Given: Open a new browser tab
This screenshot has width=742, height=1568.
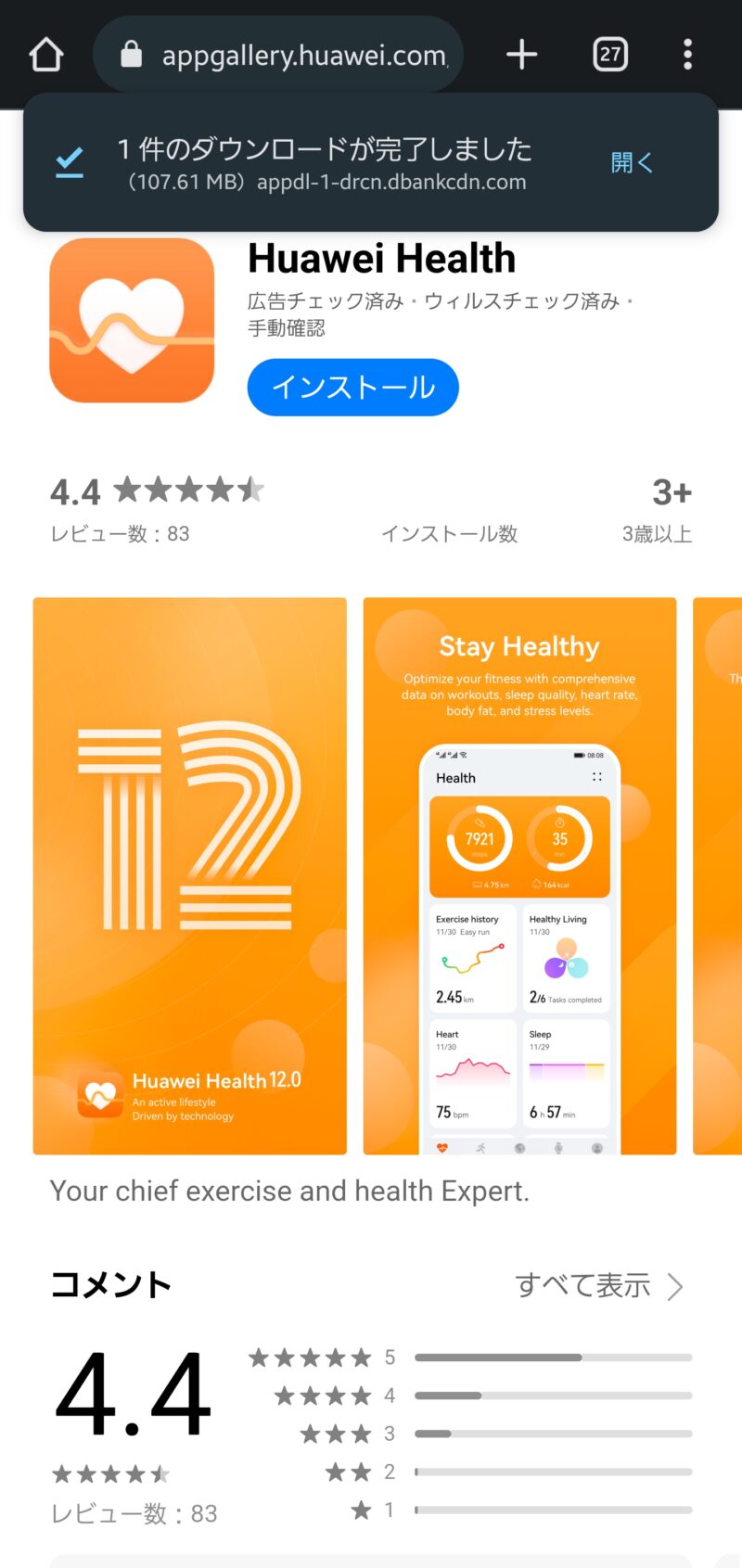Looking at the screenshot, I should [522, 55].
